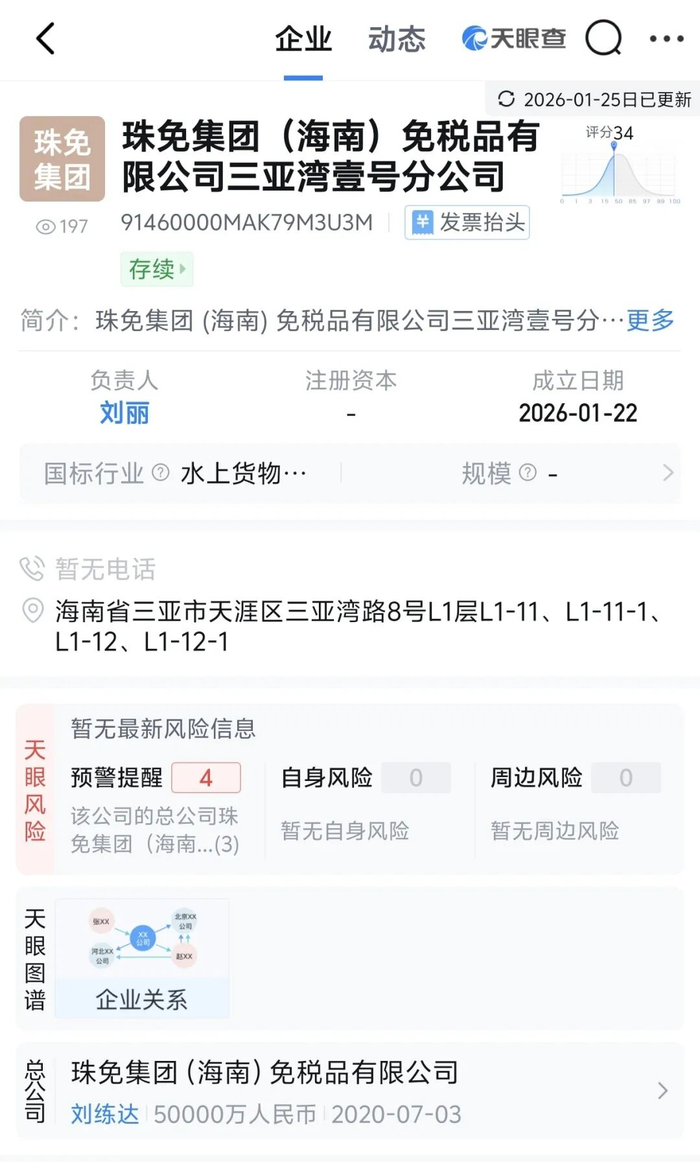The image size is (700, 1162).
Task: Open the 国标行业 and 规模 row
Action: coord(350,473)
